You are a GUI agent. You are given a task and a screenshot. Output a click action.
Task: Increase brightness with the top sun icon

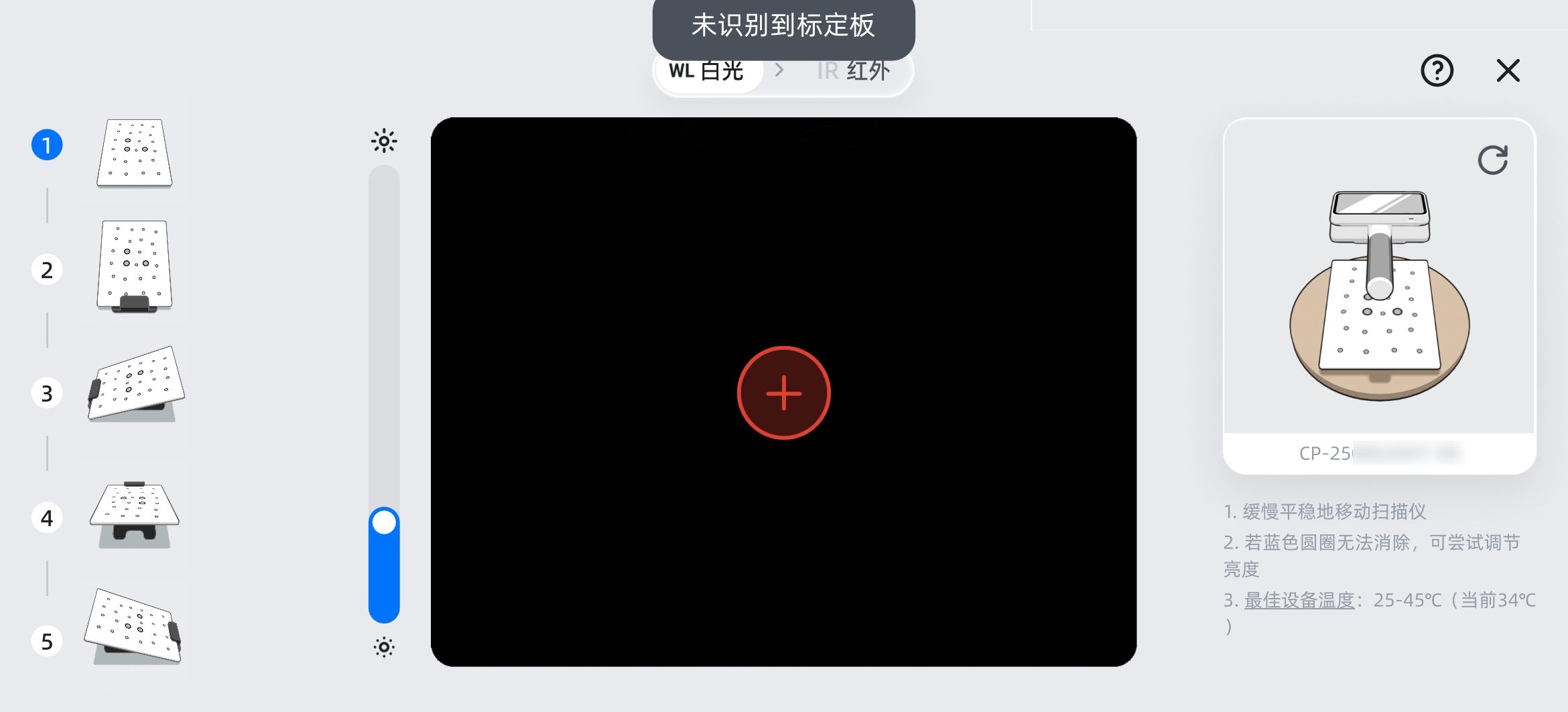(384, 141)
